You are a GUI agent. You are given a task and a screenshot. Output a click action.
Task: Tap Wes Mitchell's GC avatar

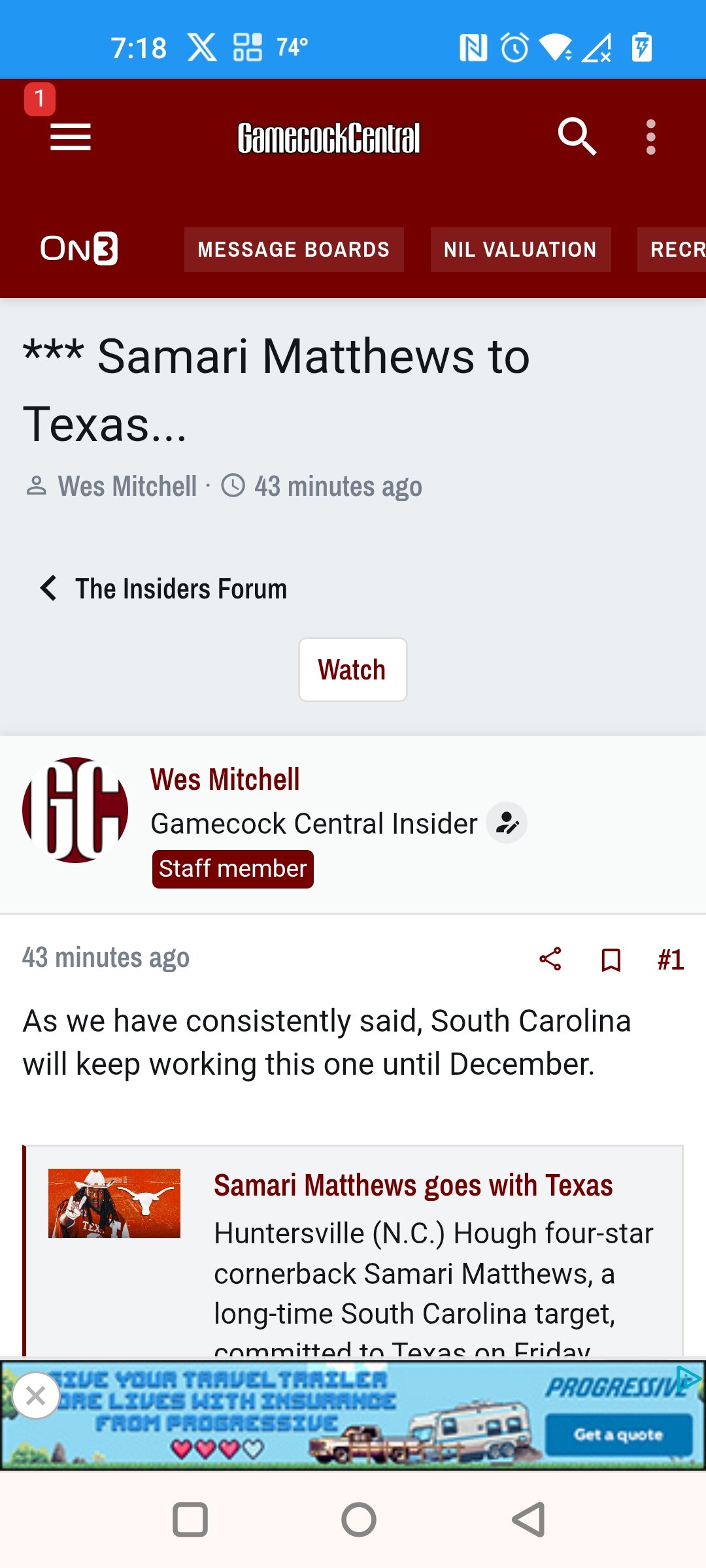coord(75,810)
